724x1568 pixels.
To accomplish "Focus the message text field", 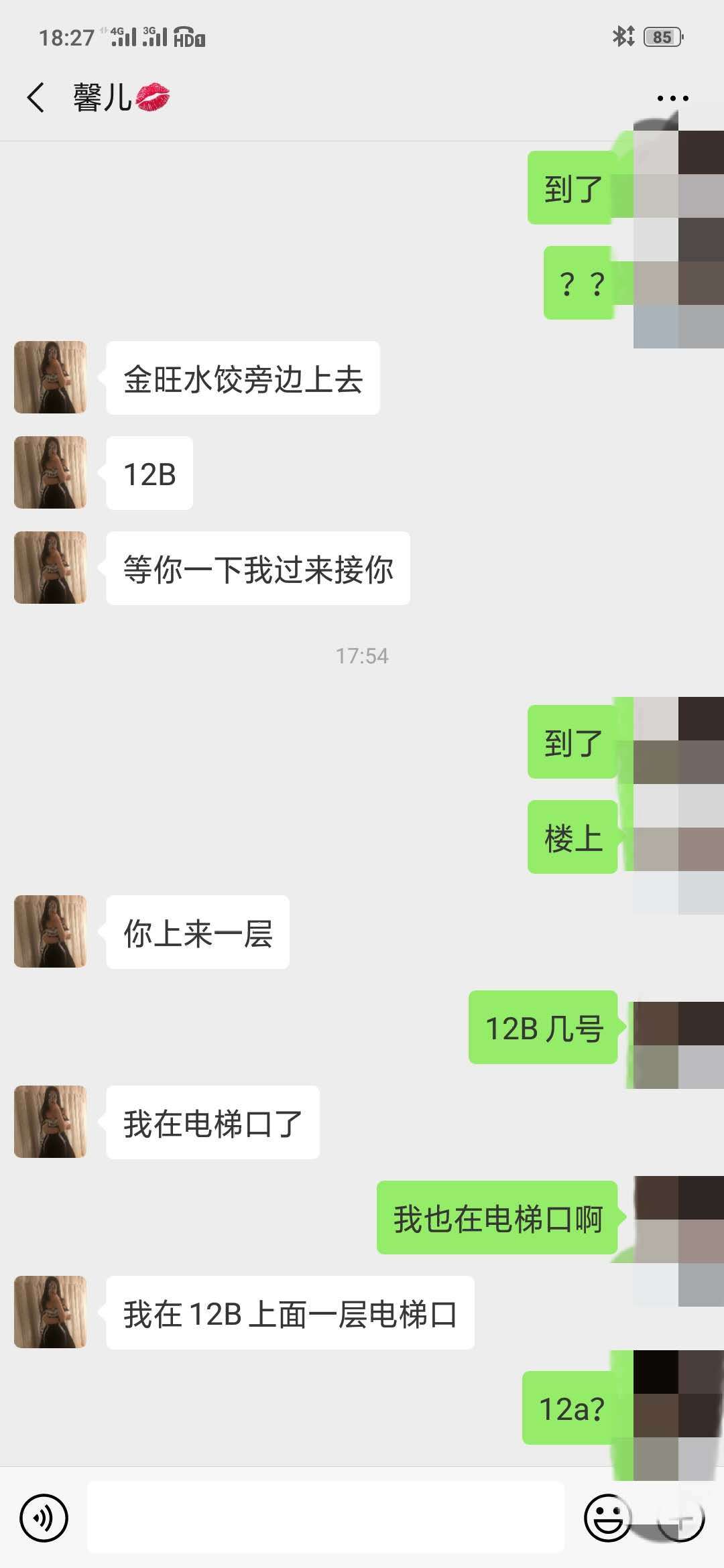I will (325, 1517).
